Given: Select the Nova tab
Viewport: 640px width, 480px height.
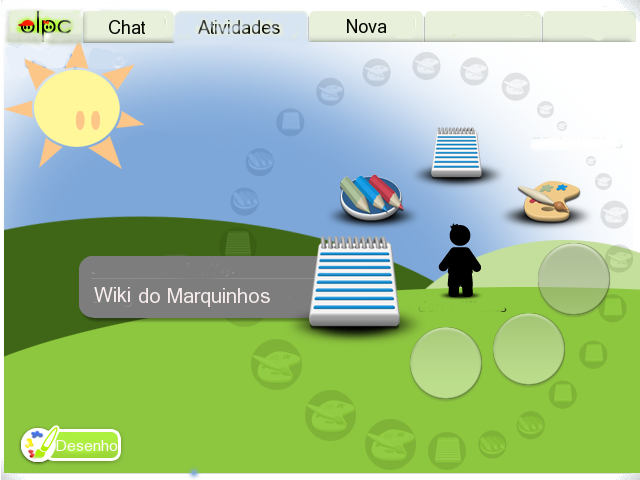Looking at the screenshot, I should [366, 27].
